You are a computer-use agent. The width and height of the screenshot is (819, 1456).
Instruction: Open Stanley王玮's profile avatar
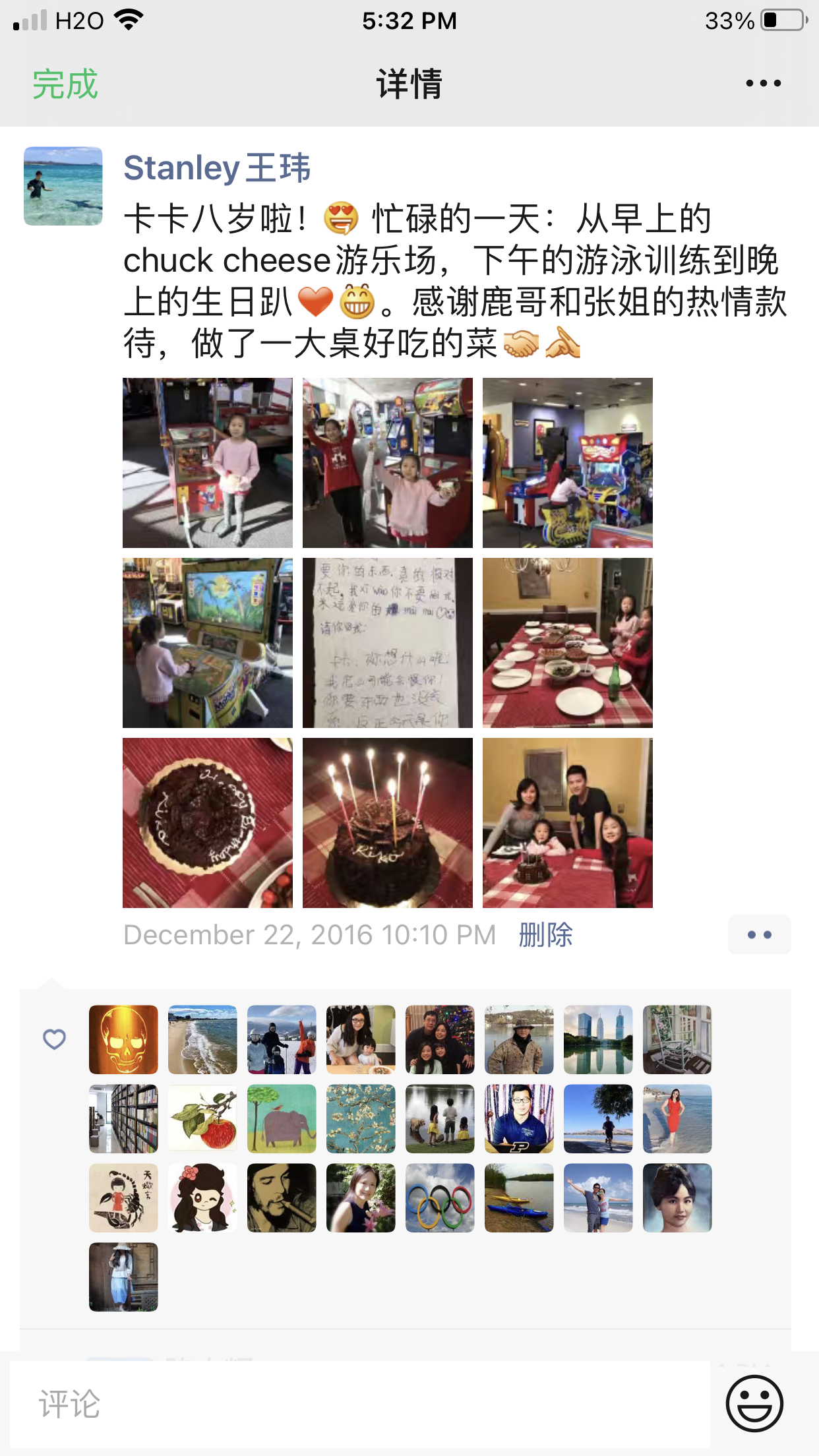63,186
